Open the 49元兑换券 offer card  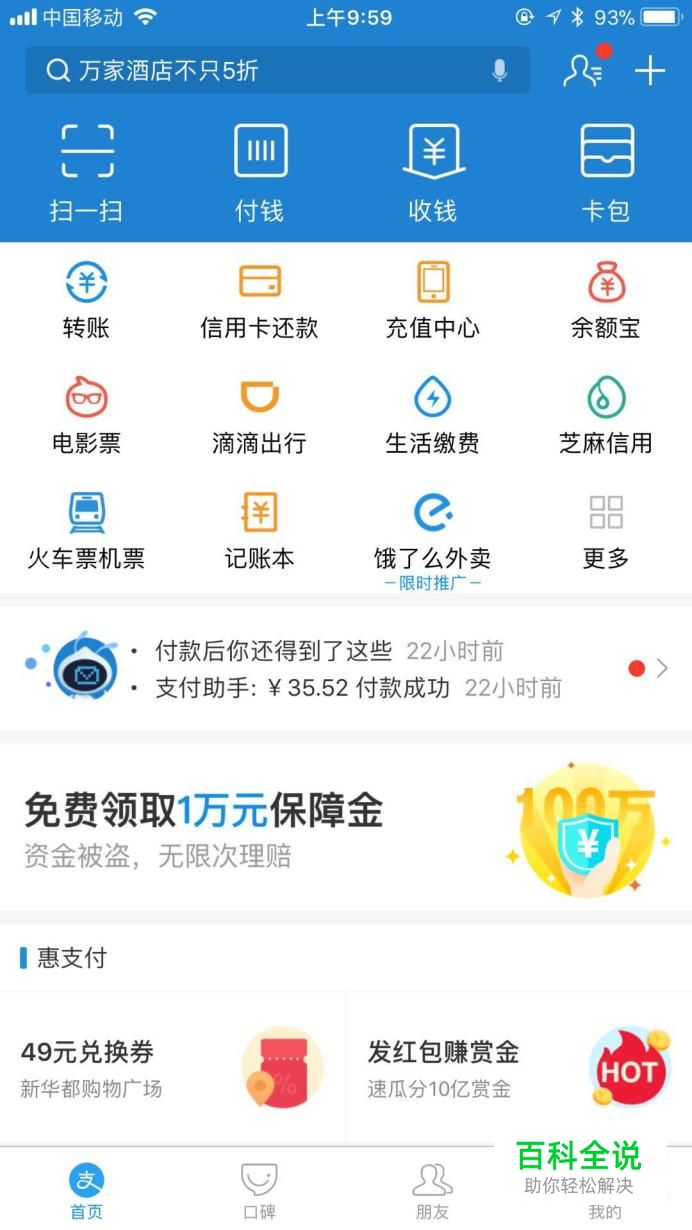coord(172,1068)
